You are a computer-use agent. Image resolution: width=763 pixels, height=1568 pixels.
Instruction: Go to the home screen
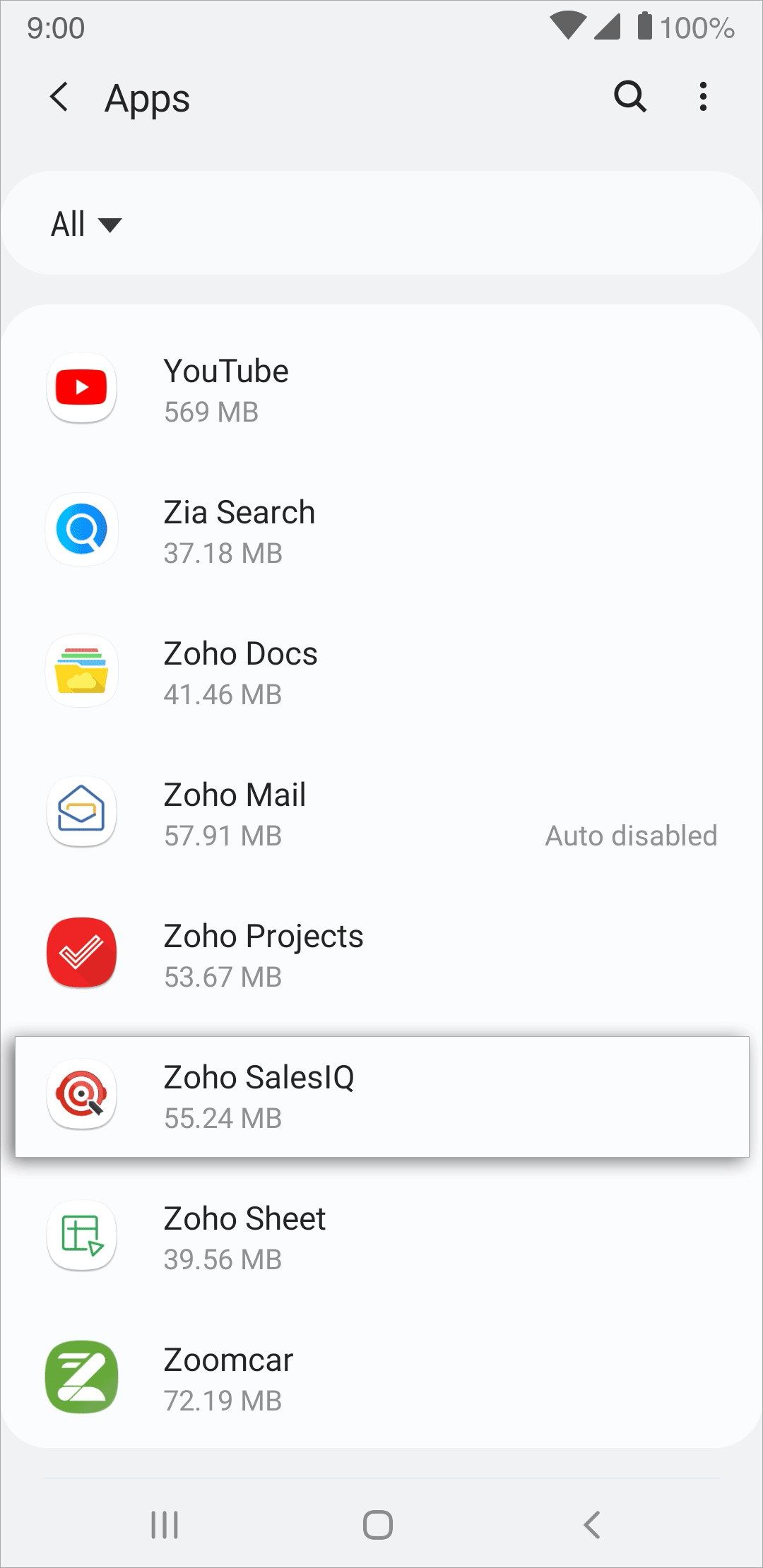378,1525
